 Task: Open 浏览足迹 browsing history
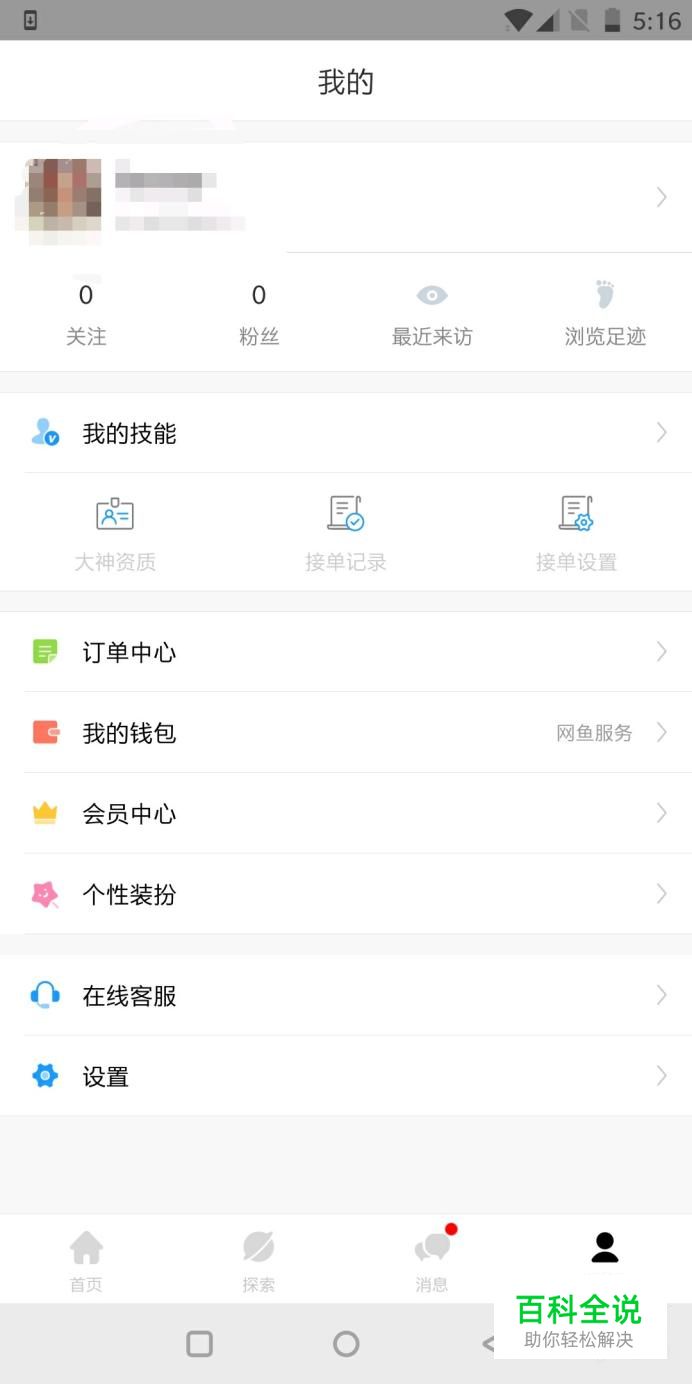(x=605, y=314)
